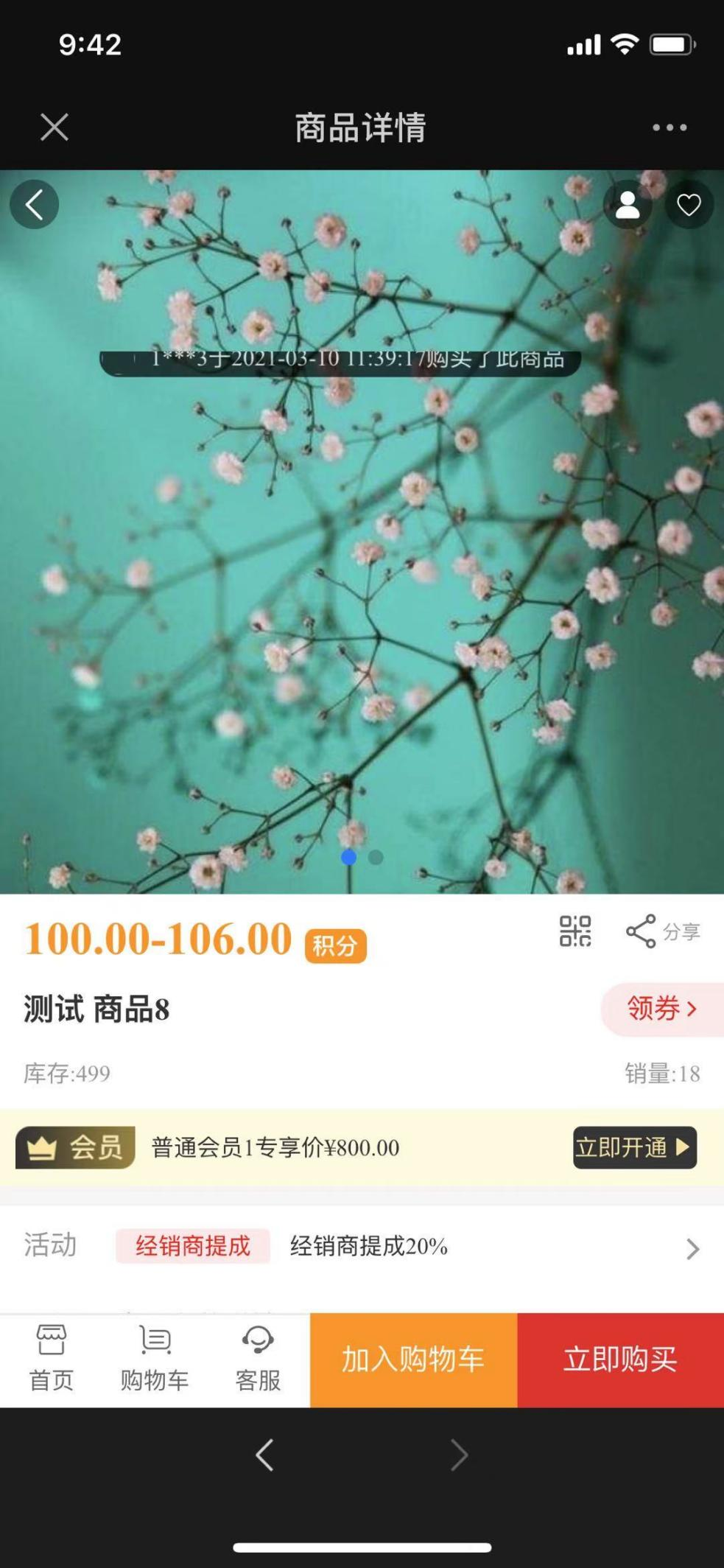Contact 客服 customer service
Viewport: 724px width, 1568px height.
click(x=258, y=1359)
